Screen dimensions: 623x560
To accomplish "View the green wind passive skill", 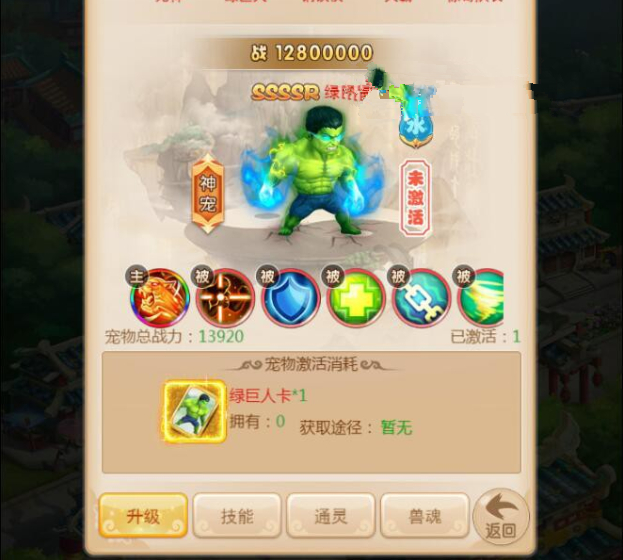I will click(x=482, y=298).
